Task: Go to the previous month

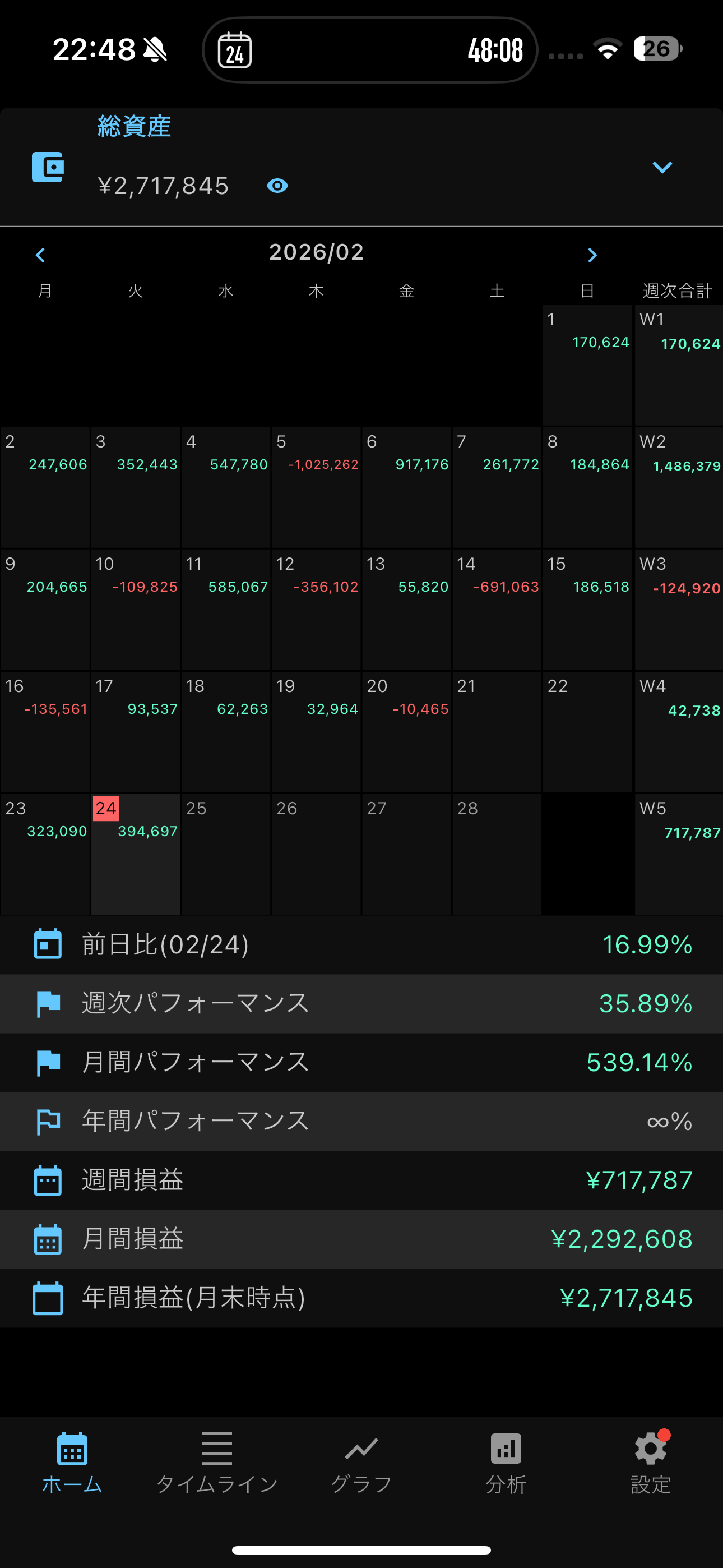Action: (x=40, y=255)
